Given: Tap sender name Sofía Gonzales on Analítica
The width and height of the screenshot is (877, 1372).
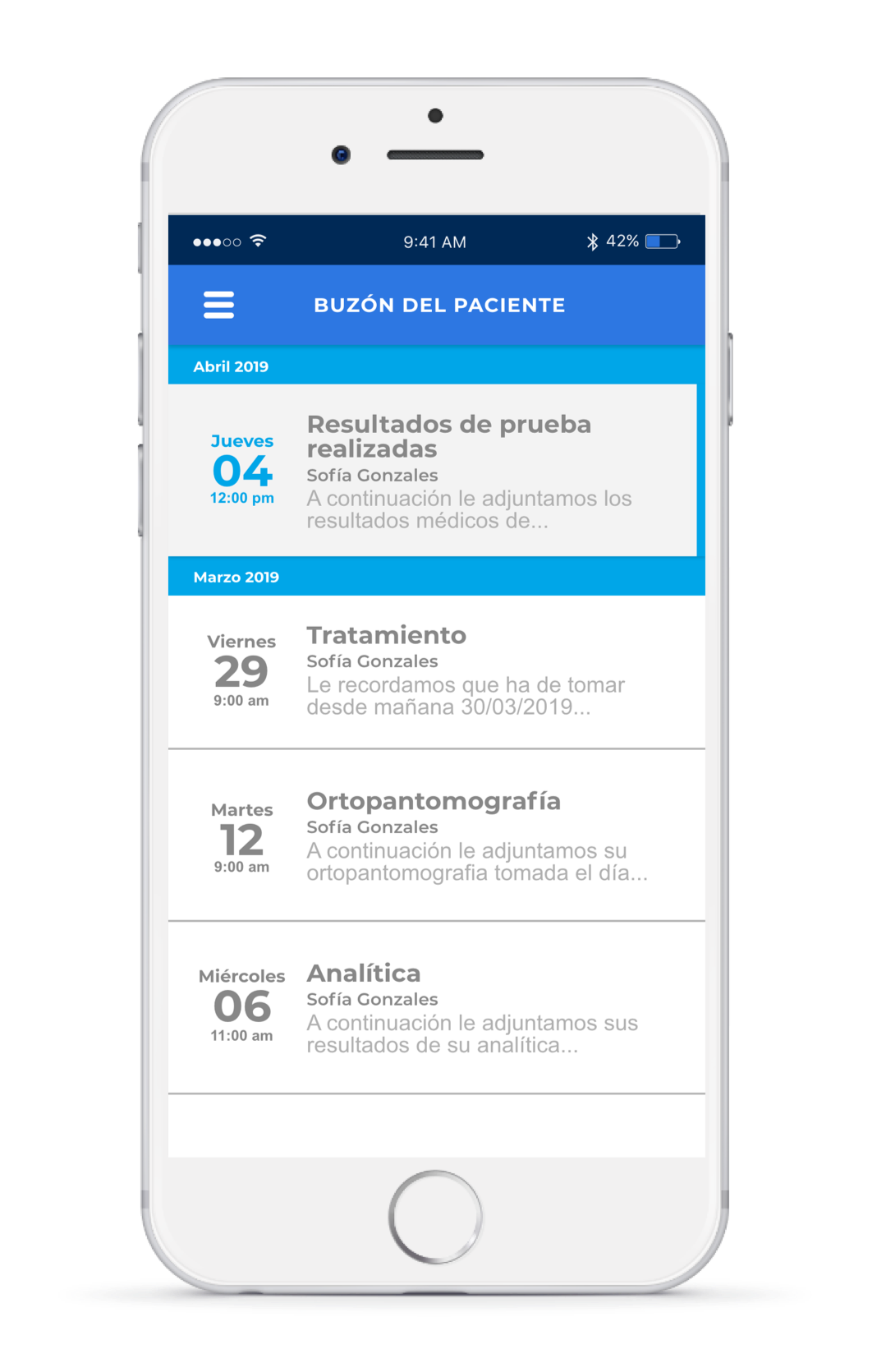Looking at the screenshot, I should tap(372, 999).
